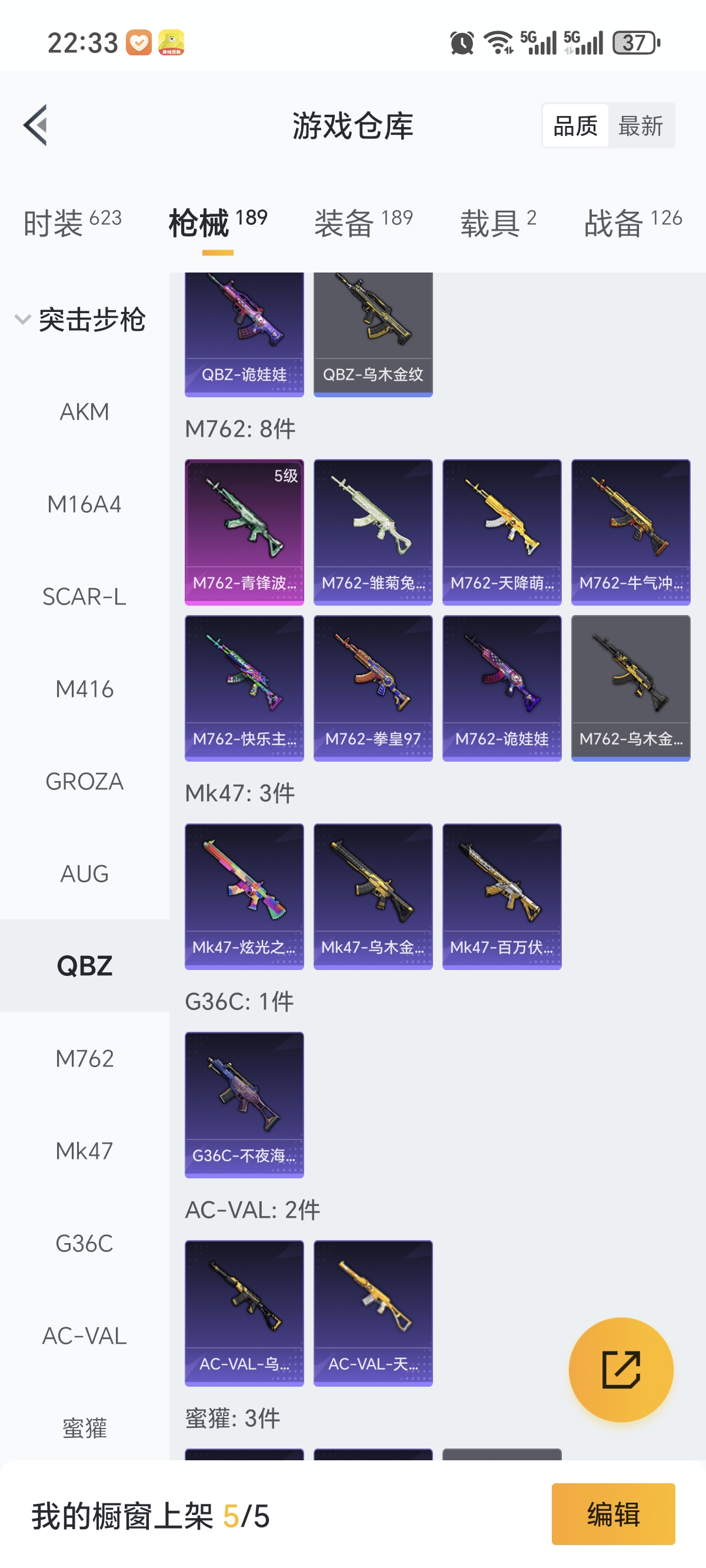Select AC-VAL in the sidebar
The image size is (706, 1568).
(85, 1336)
